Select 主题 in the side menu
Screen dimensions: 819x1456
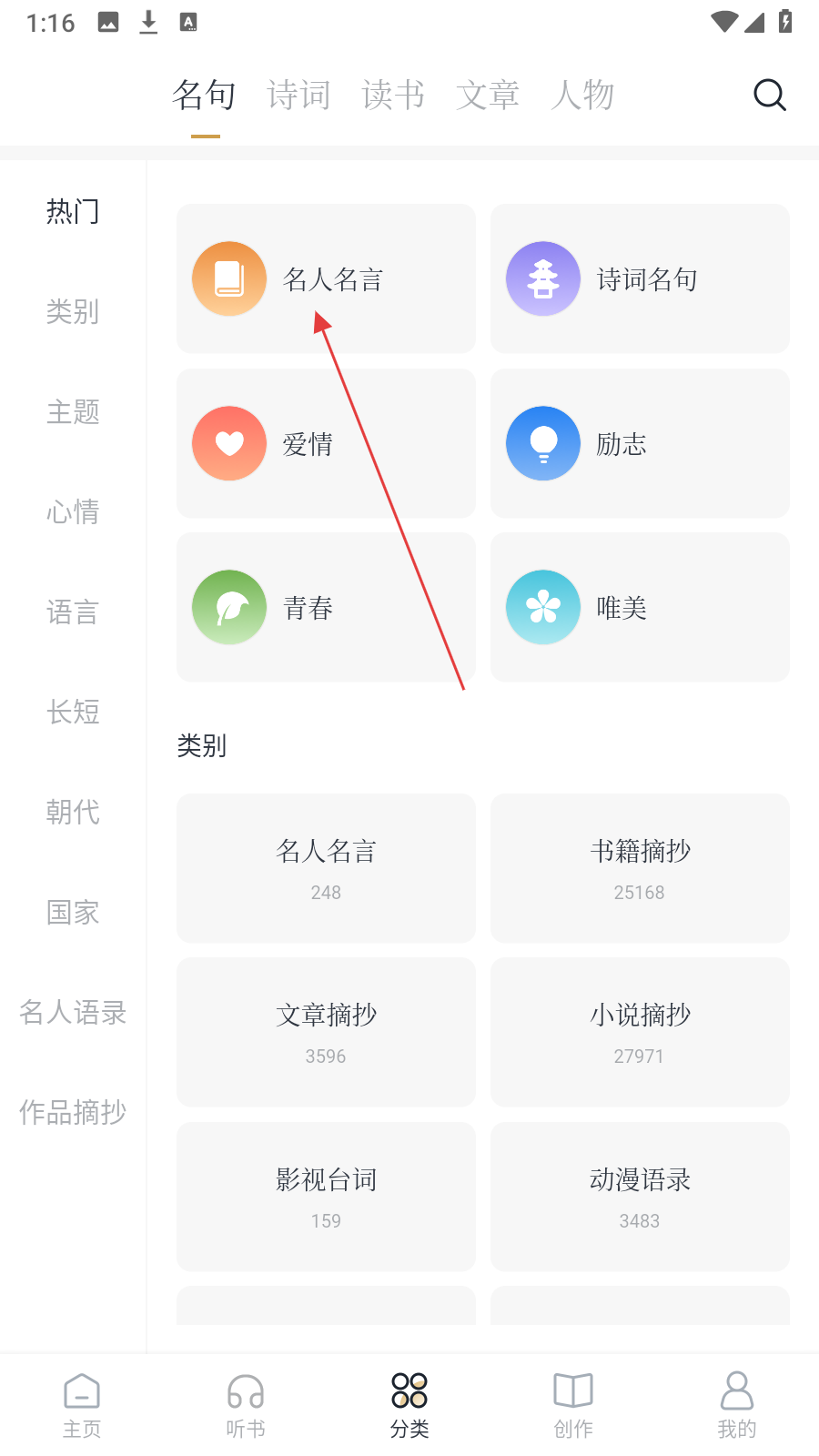coord(73,412)
